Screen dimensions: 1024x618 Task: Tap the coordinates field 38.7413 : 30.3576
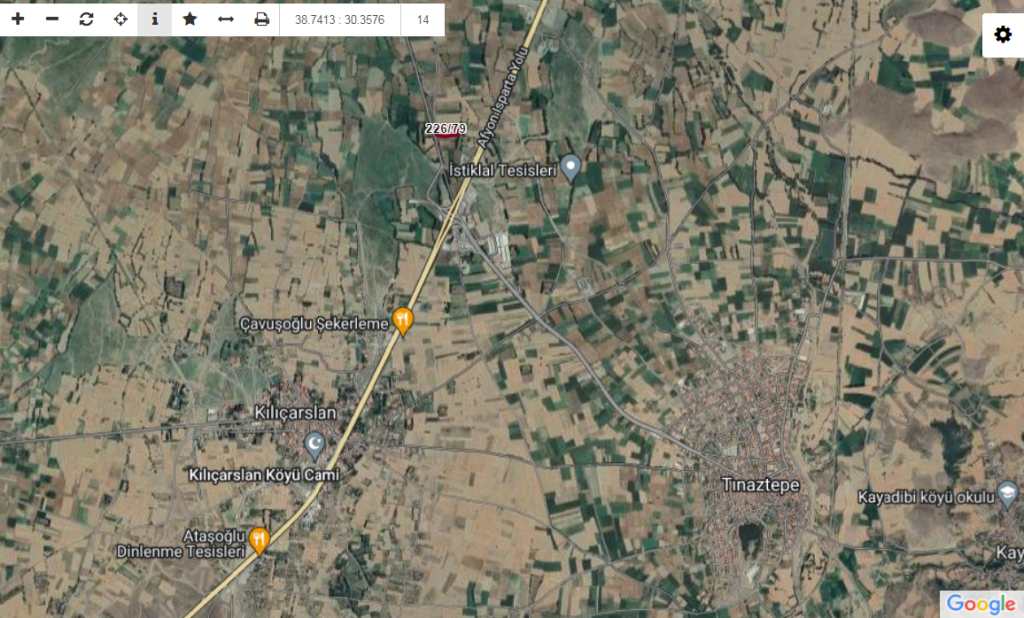tap(340, 19)
